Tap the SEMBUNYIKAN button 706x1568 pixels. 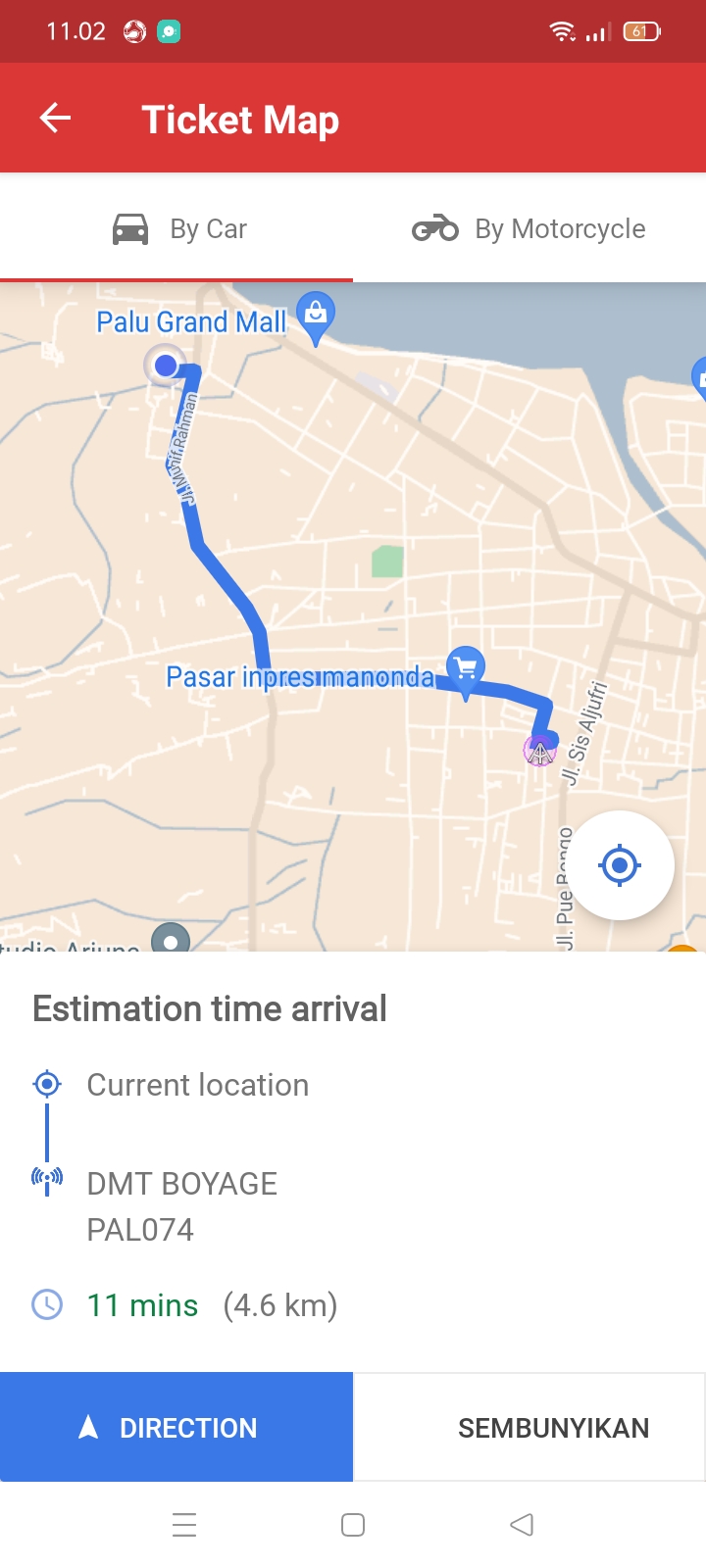point(529,1427)
